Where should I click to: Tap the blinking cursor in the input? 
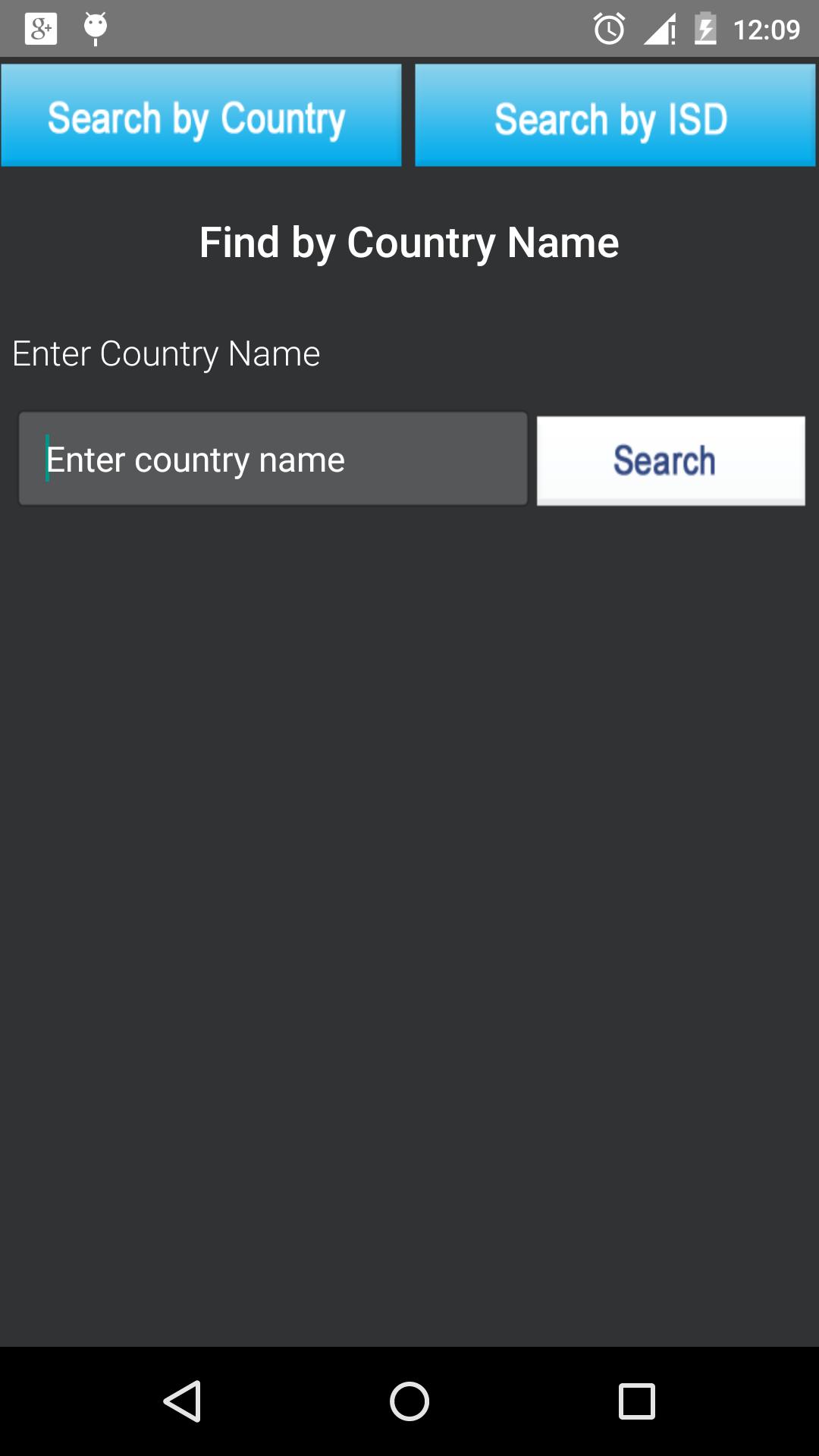point(47,458)
